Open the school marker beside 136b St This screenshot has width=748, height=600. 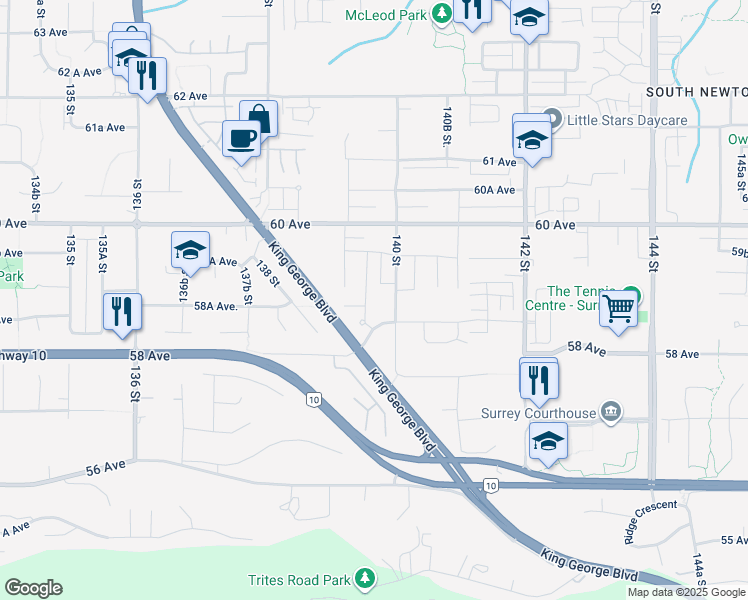click(190, 250)
